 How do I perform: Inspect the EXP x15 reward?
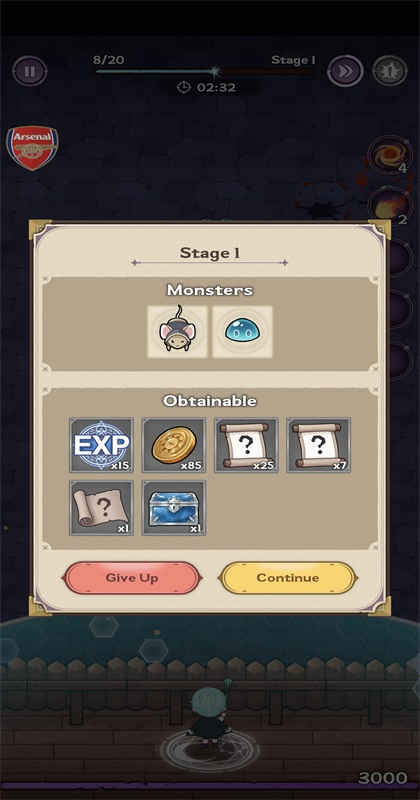point(102,445)
